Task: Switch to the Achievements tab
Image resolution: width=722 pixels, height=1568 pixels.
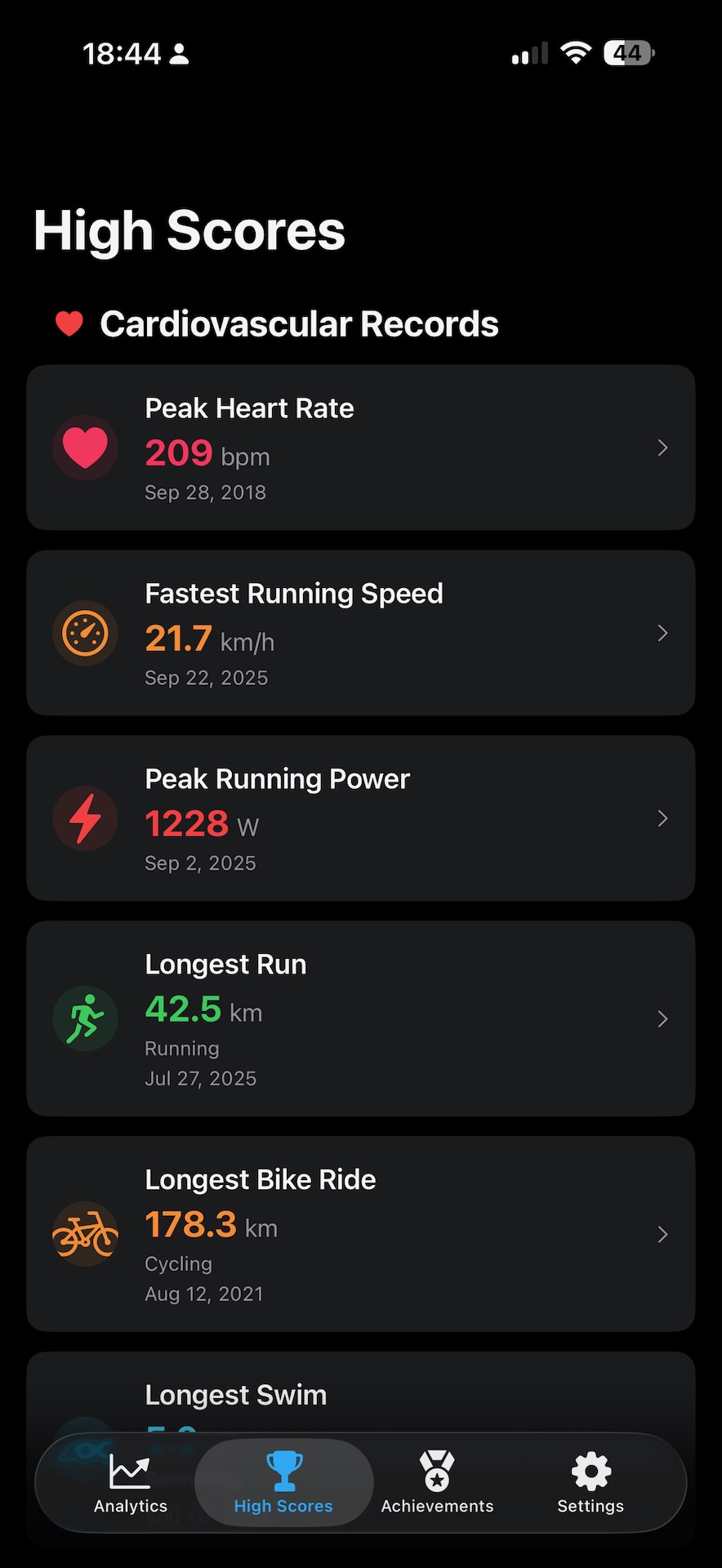Action: point(437,1482)
